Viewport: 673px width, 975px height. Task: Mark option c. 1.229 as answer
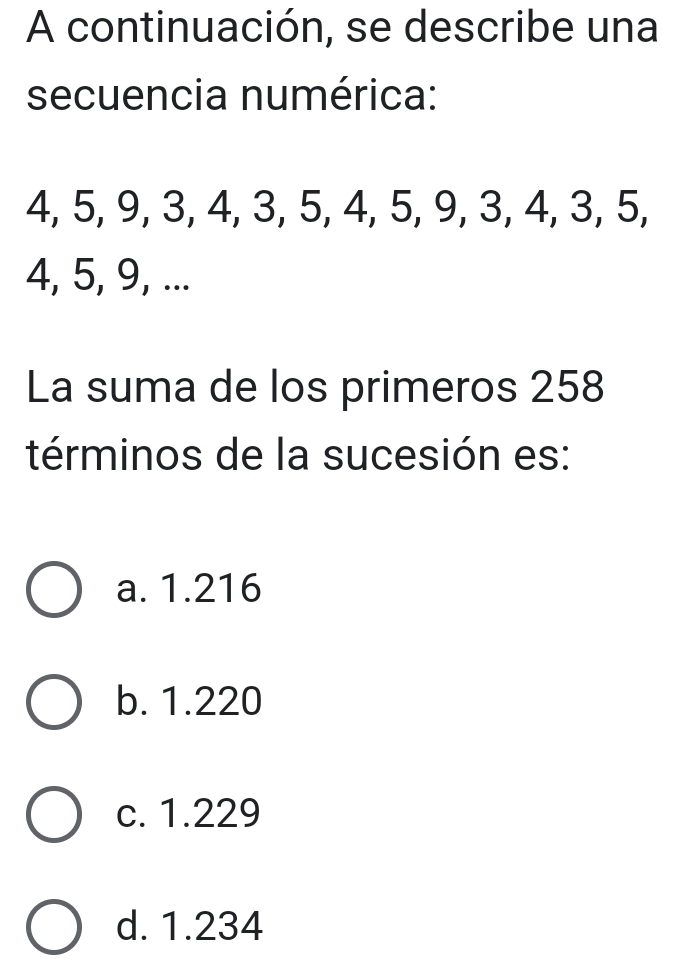pyautogui.click(x=54, y=817)
